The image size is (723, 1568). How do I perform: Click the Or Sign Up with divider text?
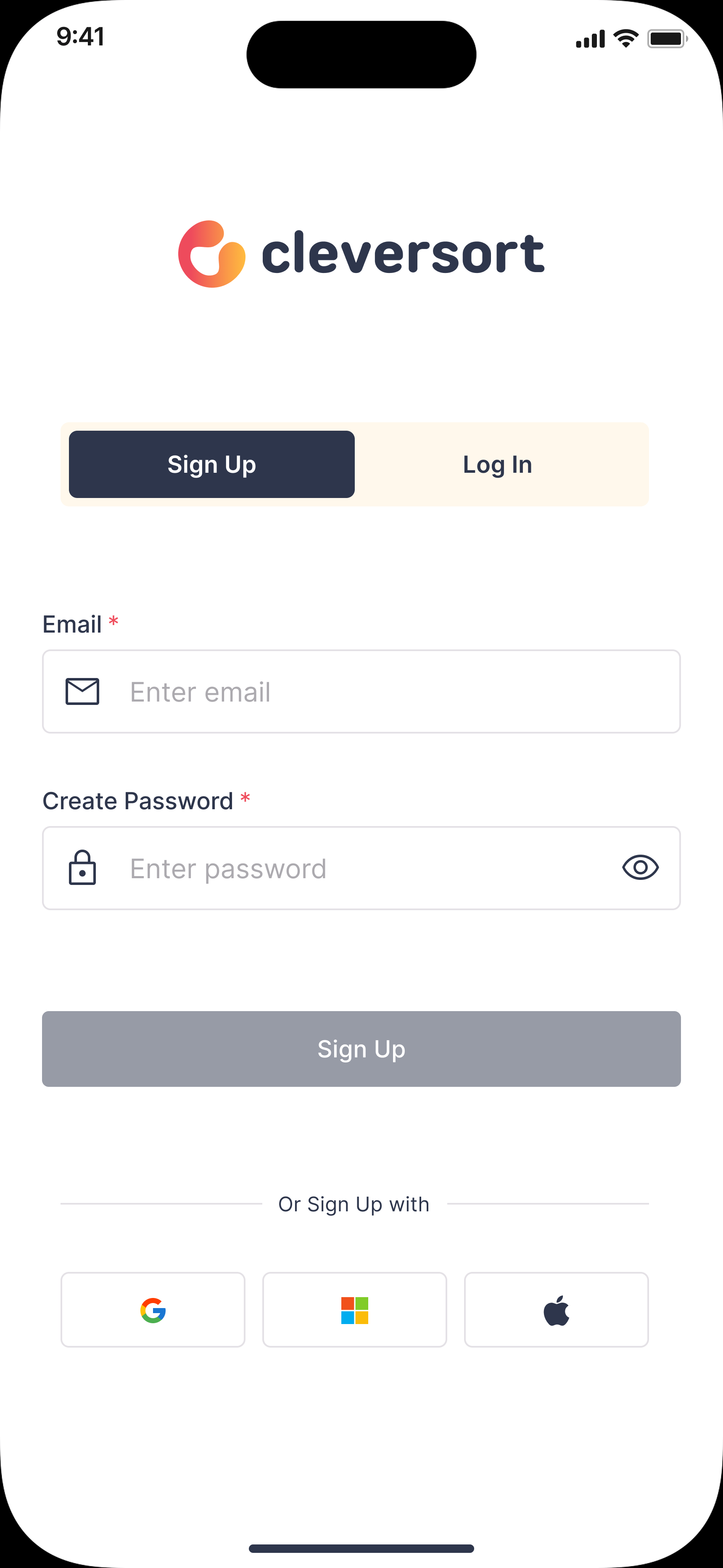pyautogui.click(x=354, y=1203)
